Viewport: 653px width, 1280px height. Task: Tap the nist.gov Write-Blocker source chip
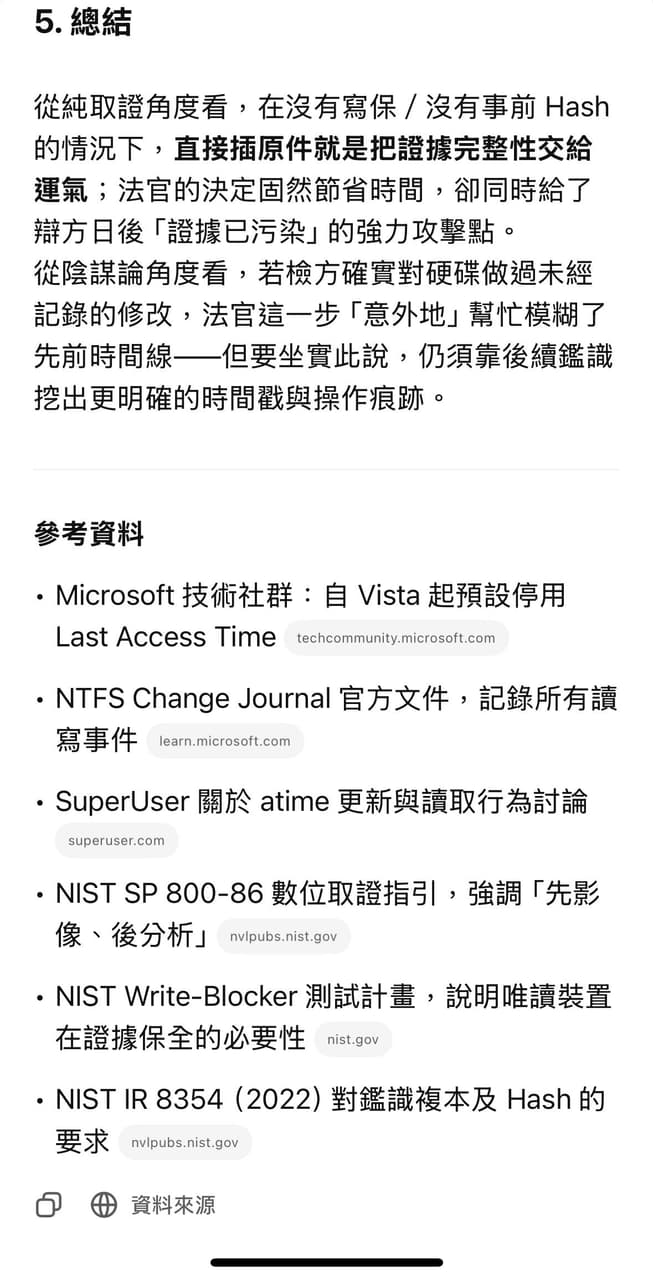(353, 1039)
